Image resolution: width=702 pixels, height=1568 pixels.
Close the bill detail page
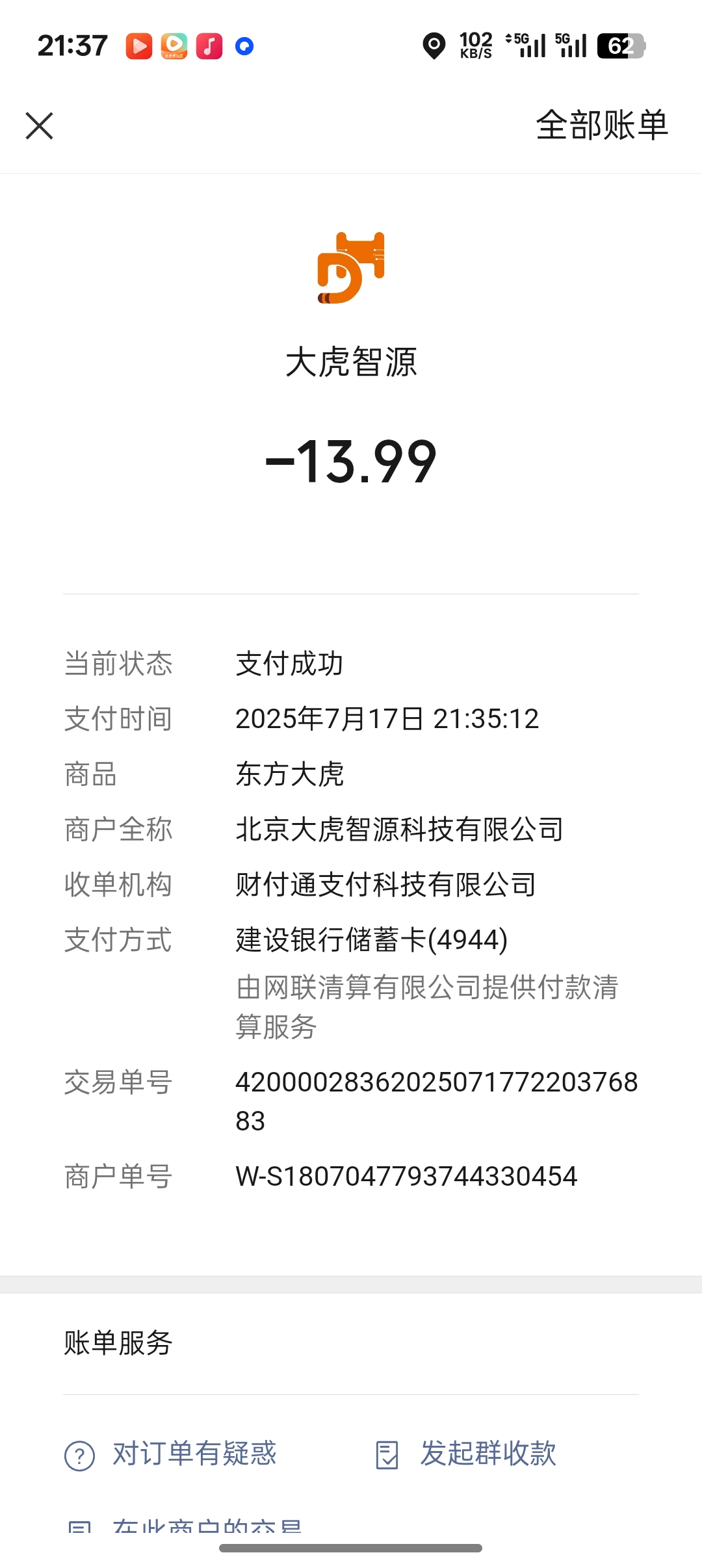coord(39,125)
